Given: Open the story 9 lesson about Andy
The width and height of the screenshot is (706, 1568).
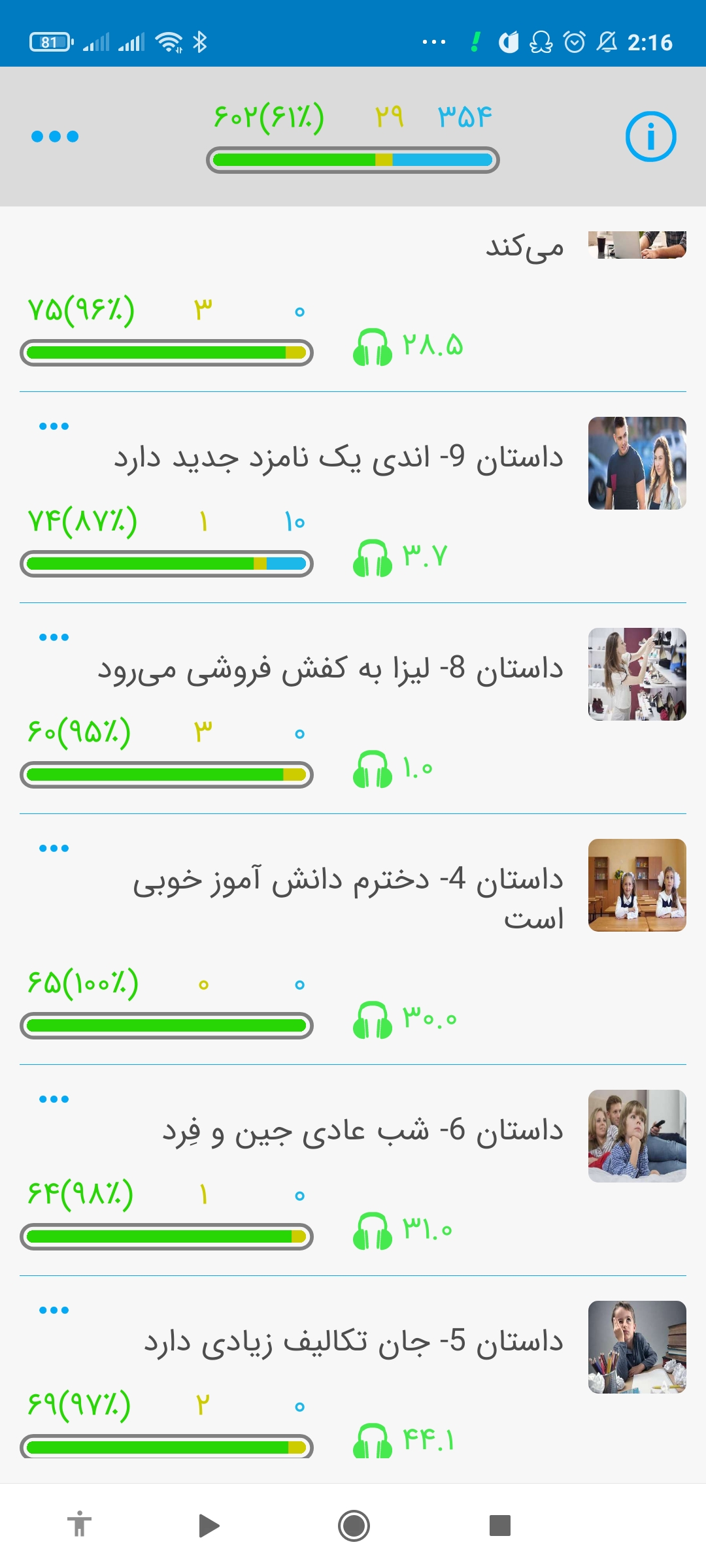Looking at the screenshot, I should (339, 457).
